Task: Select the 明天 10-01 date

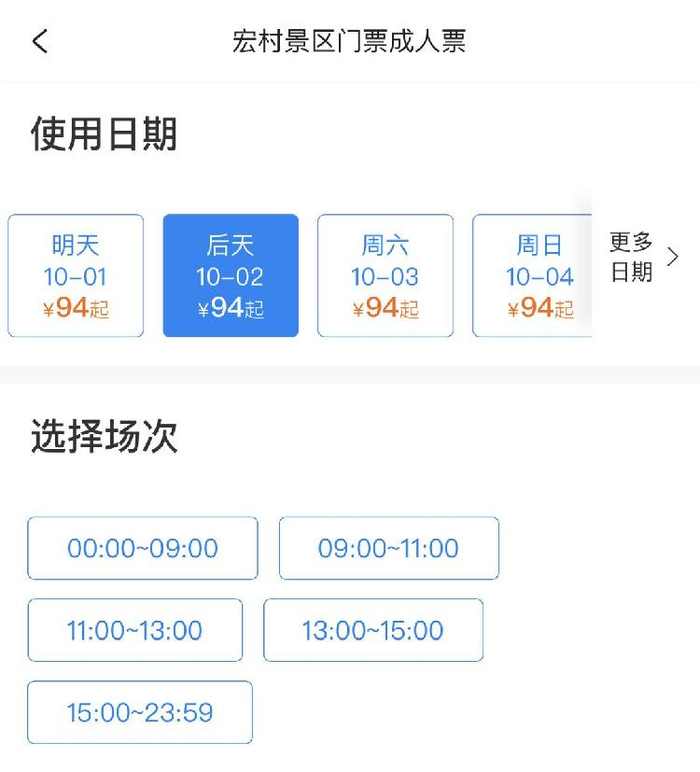Action: click(76, 275)
